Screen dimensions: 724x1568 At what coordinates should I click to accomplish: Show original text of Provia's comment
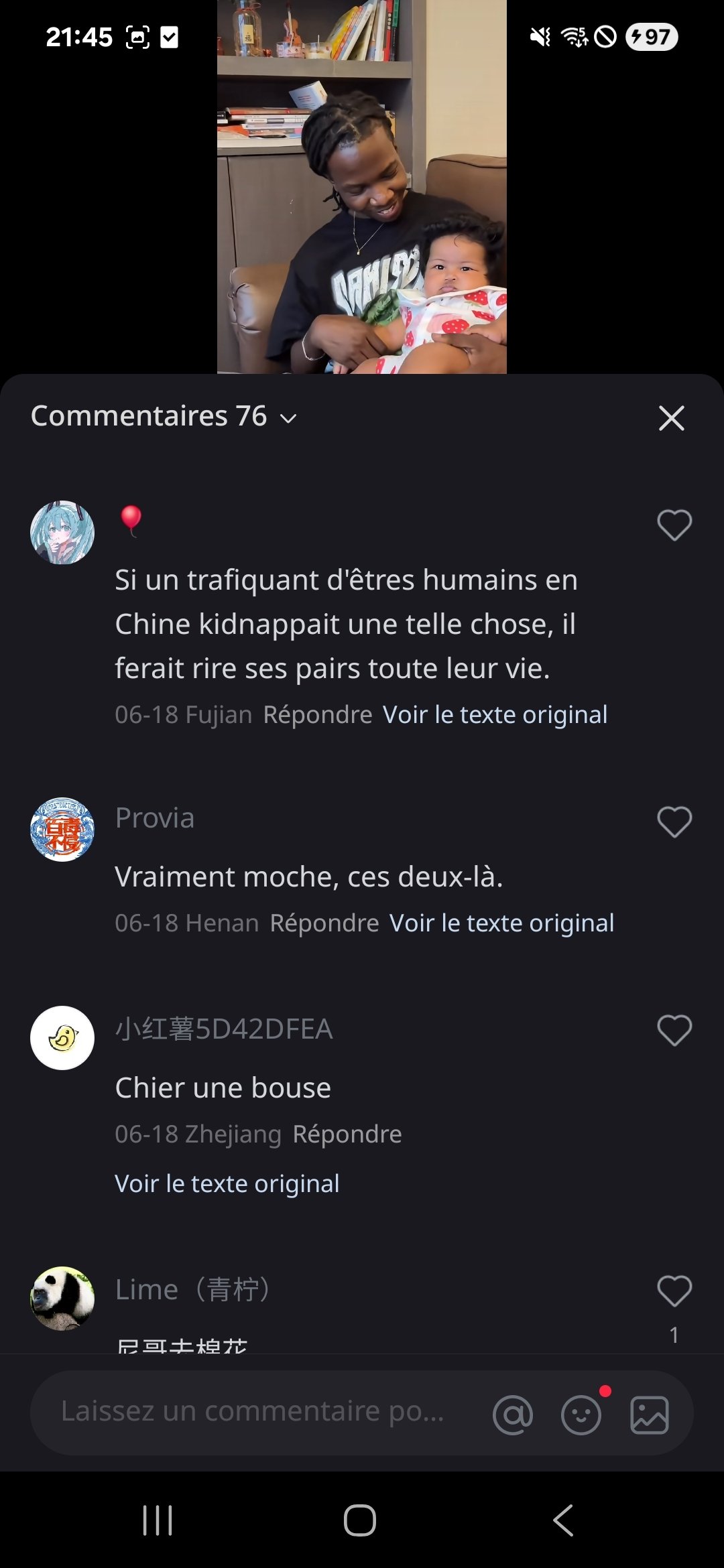[501, 923]
